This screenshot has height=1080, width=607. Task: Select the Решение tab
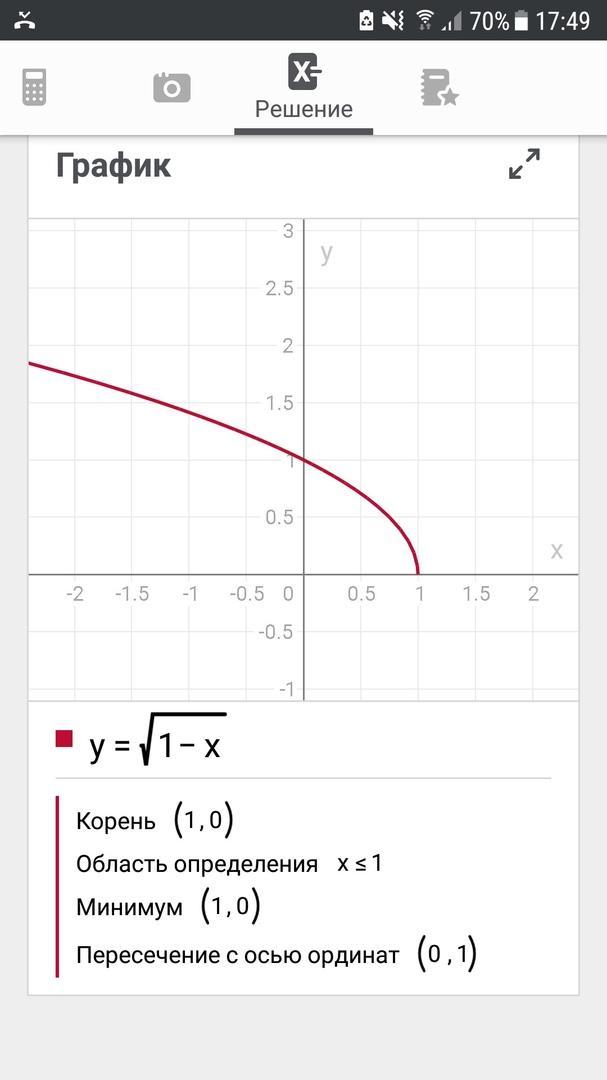[x=304, y=86]
